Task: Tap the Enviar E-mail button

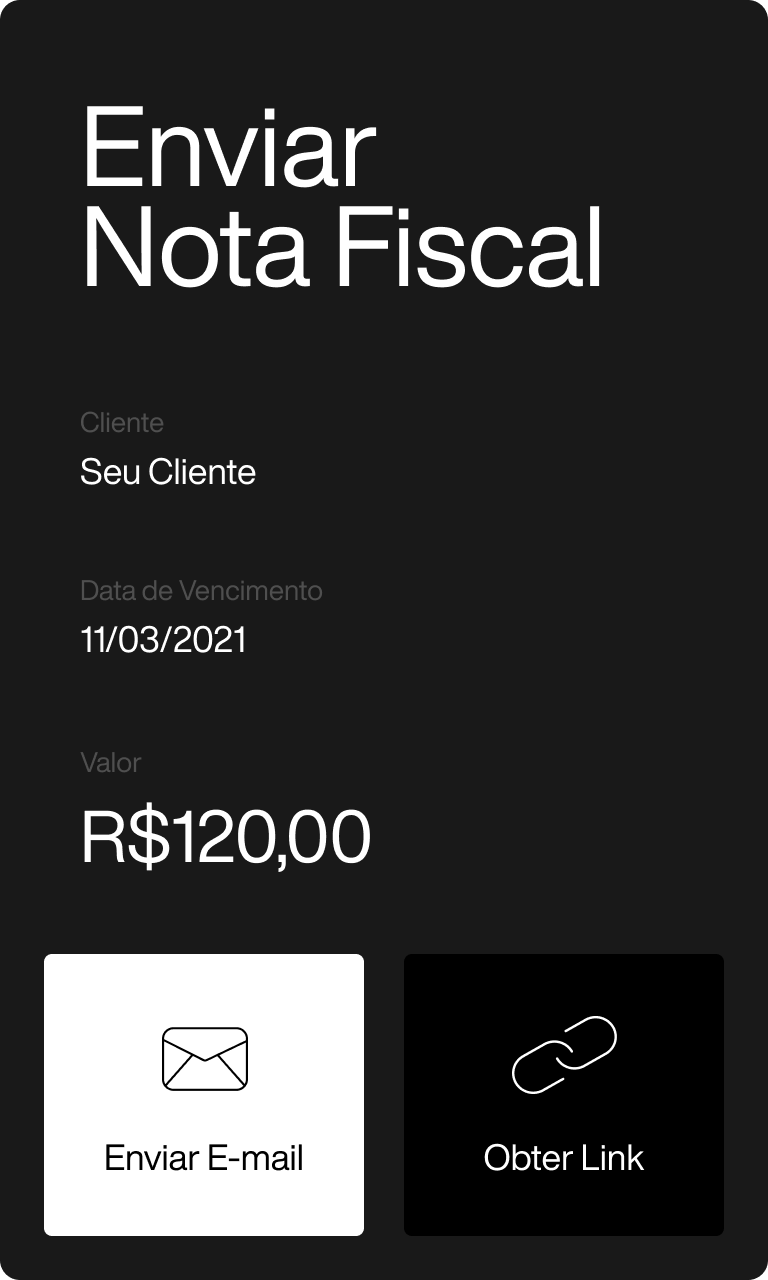Action: pyautogui.click(x=204, y=1095)
